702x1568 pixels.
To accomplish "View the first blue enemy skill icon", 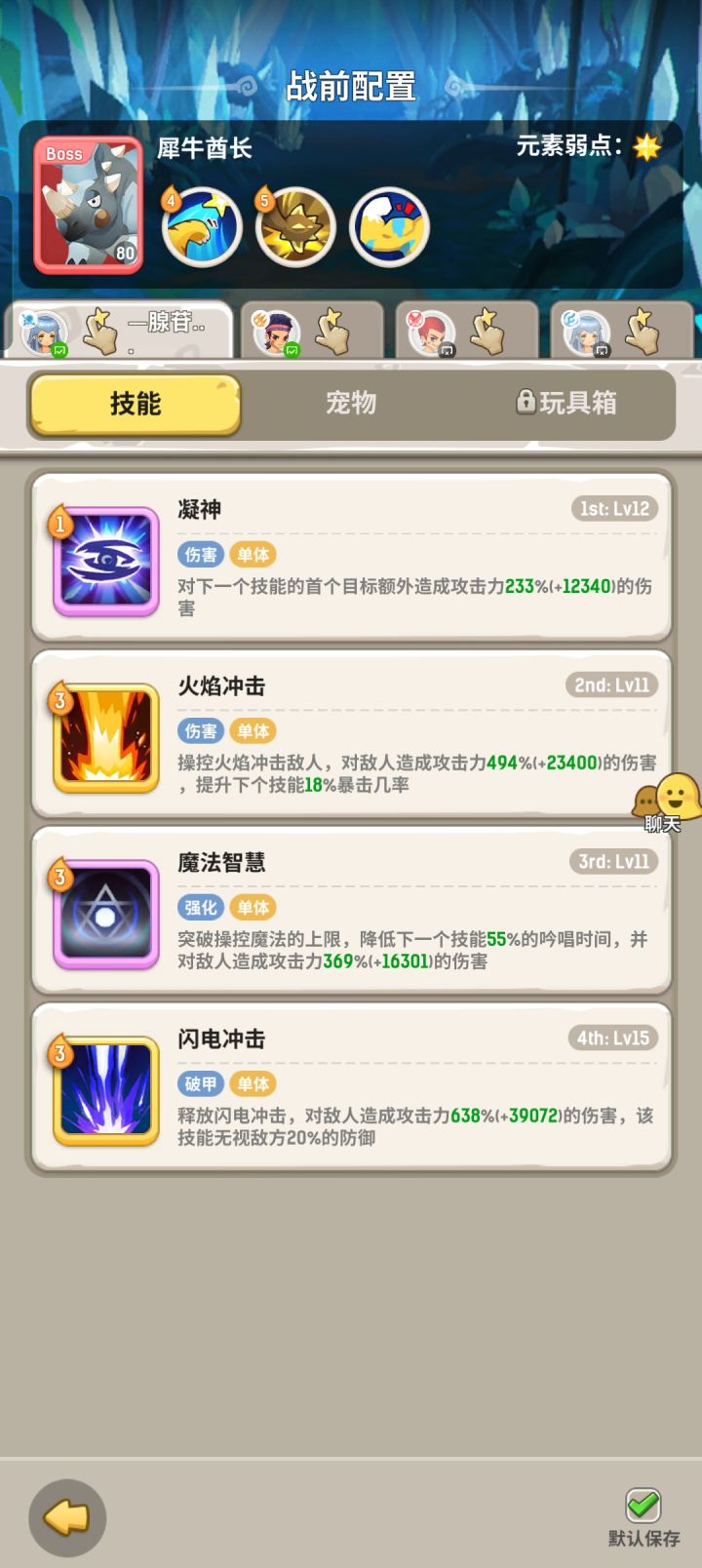I will tap(202, 226).
